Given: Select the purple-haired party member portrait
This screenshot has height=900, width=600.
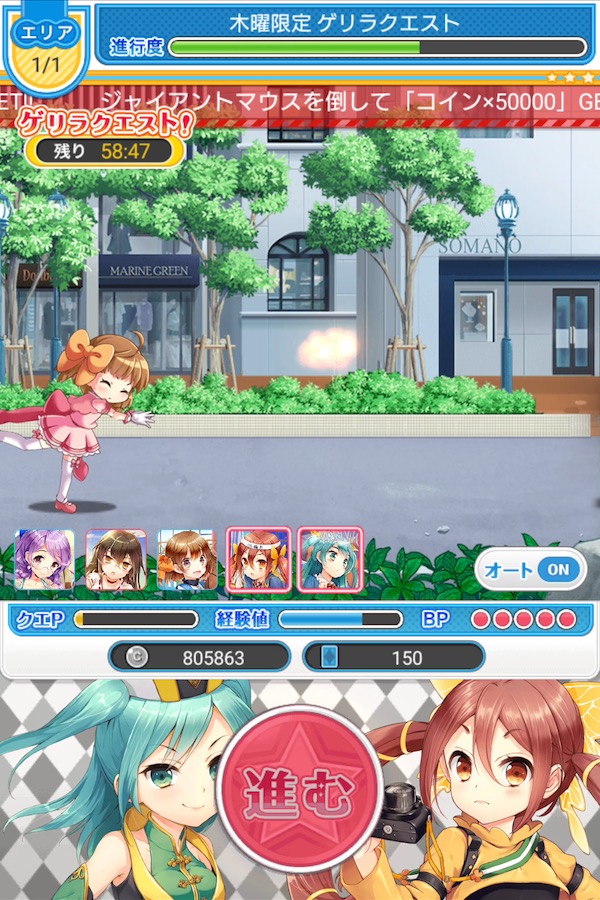Looking at the screenshot, I should [44, 560].
